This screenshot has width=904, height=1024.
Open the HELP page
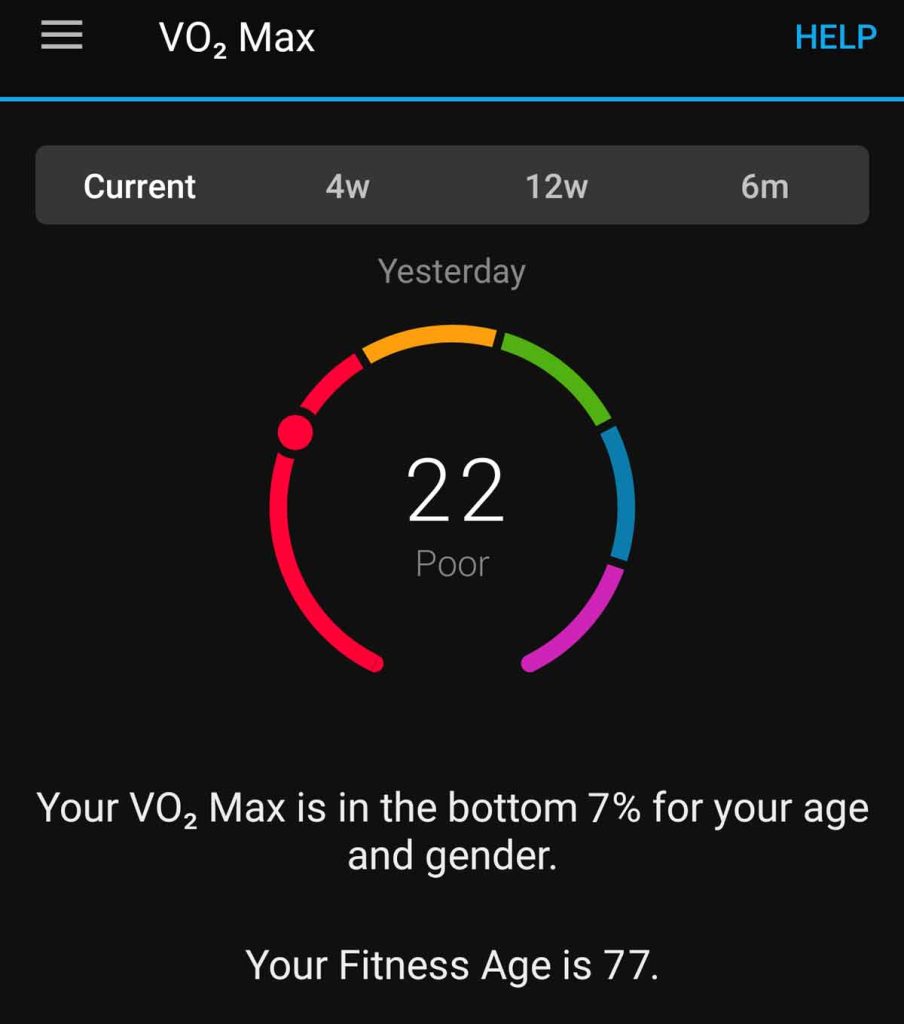(835, 38)
